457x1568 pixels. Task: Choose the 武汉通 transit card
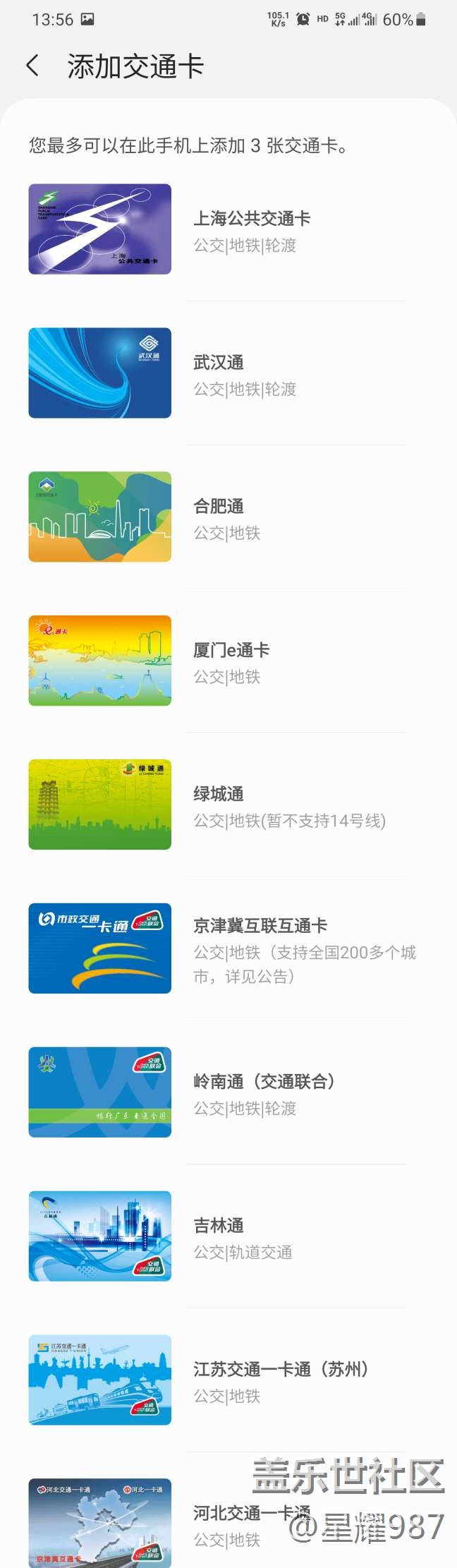tap(219, 374)
